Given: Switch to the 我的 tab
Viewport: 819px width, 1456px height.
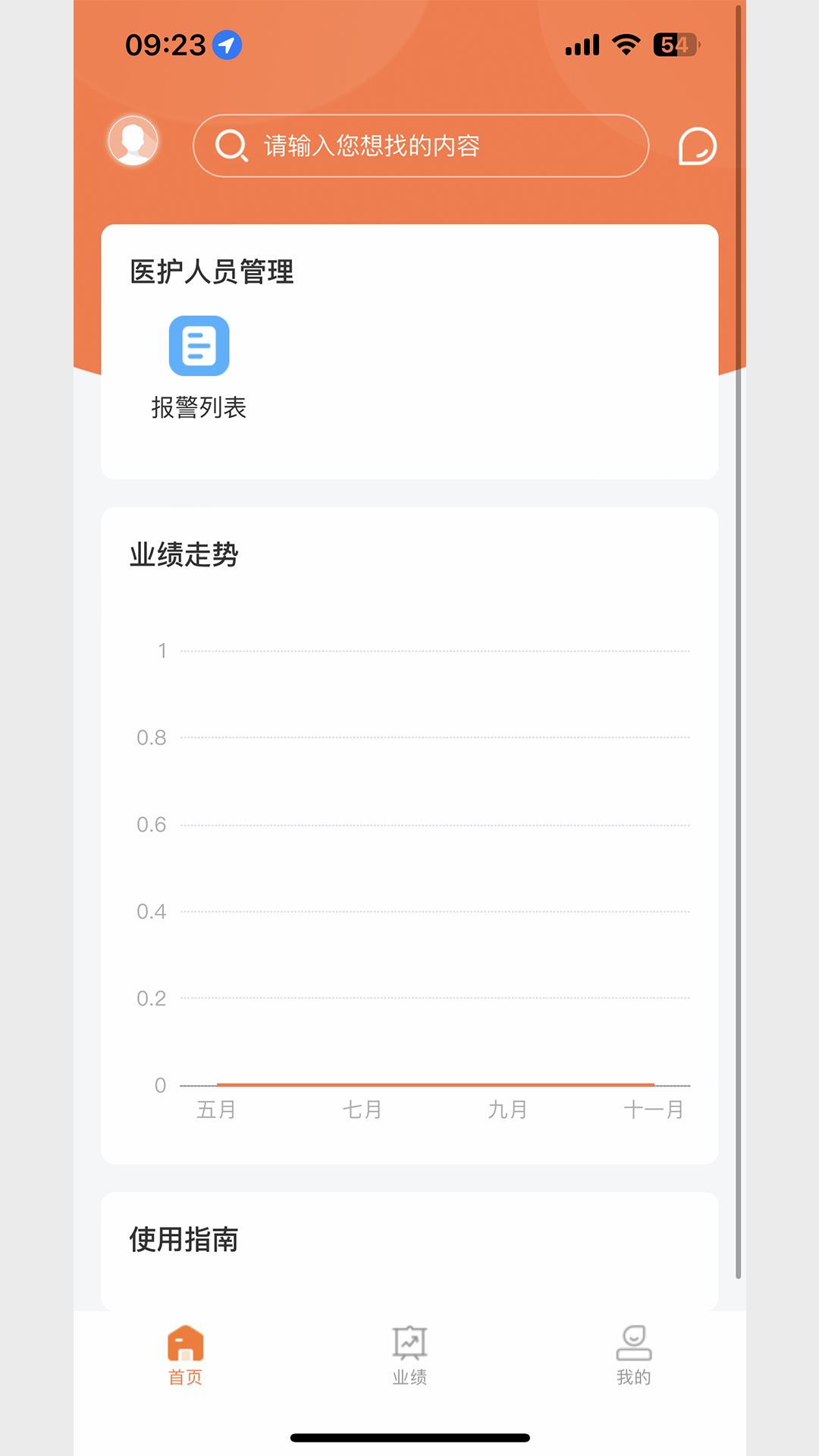Looking at the screenshot, I should [633, 1354].
